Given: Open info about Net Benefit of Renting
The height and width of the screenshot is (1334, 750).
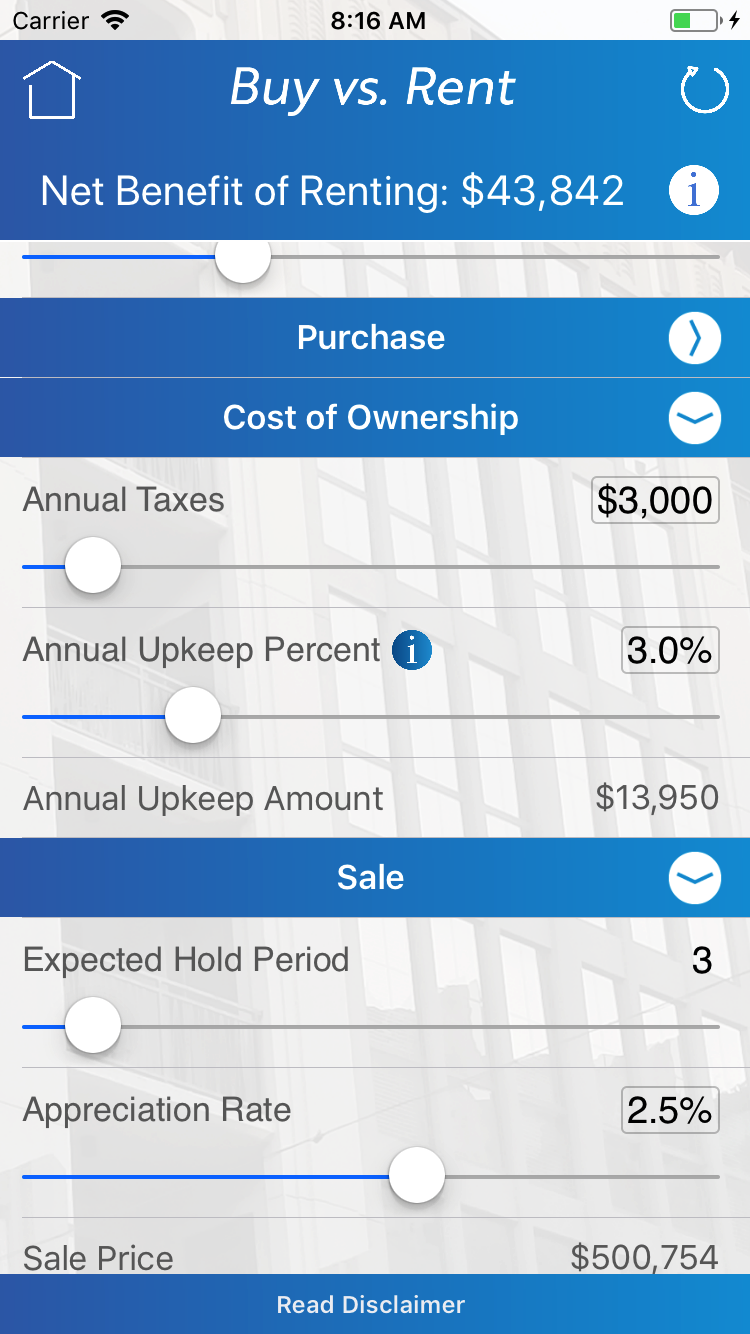Looking at the screenshot, I should pyautogui.click(x=694, y=190).
